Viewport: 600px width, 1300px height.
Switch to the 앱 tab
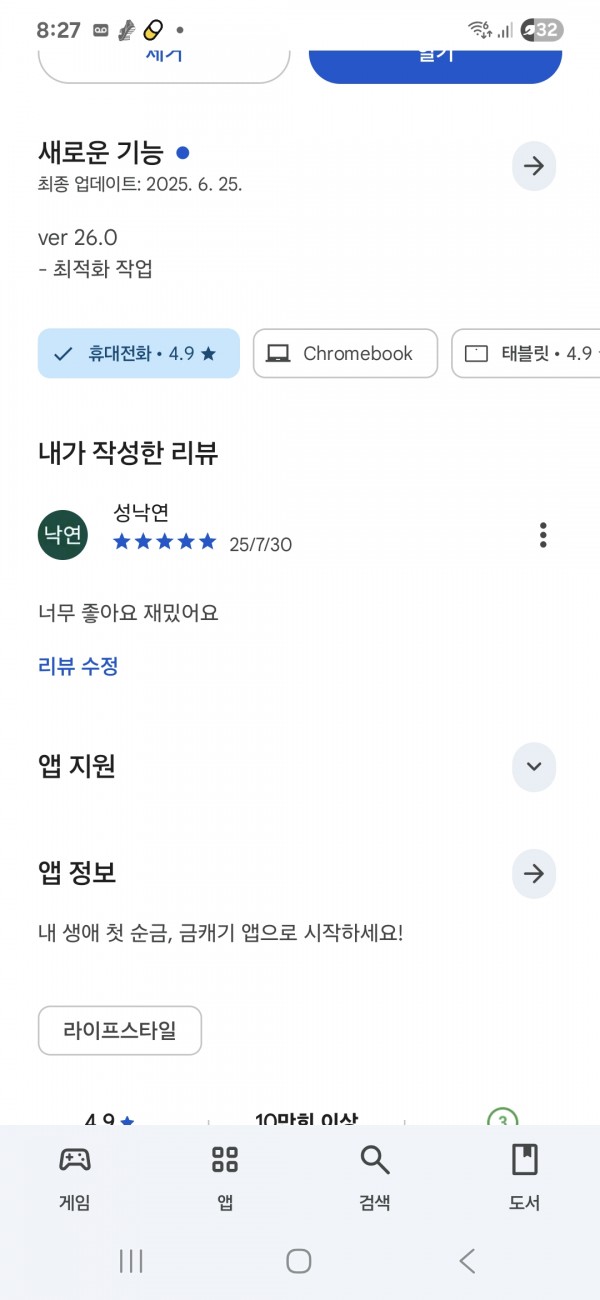pyautogui.click(x=225, y=1178)
